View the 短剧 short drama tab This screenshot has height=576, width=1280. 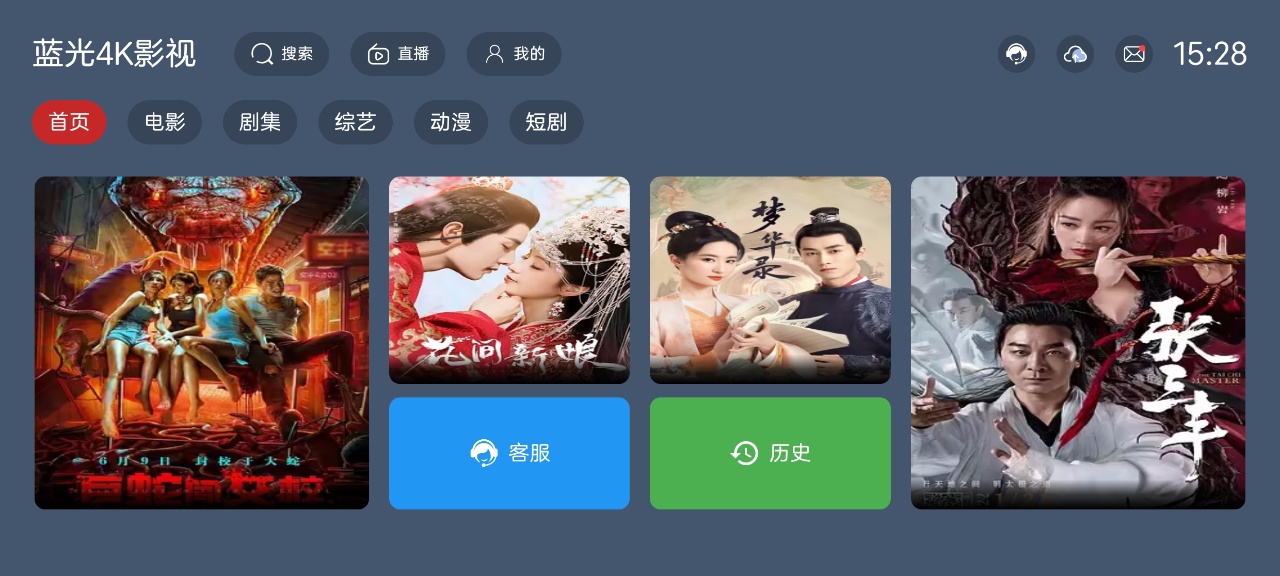(x=546, y=122)
